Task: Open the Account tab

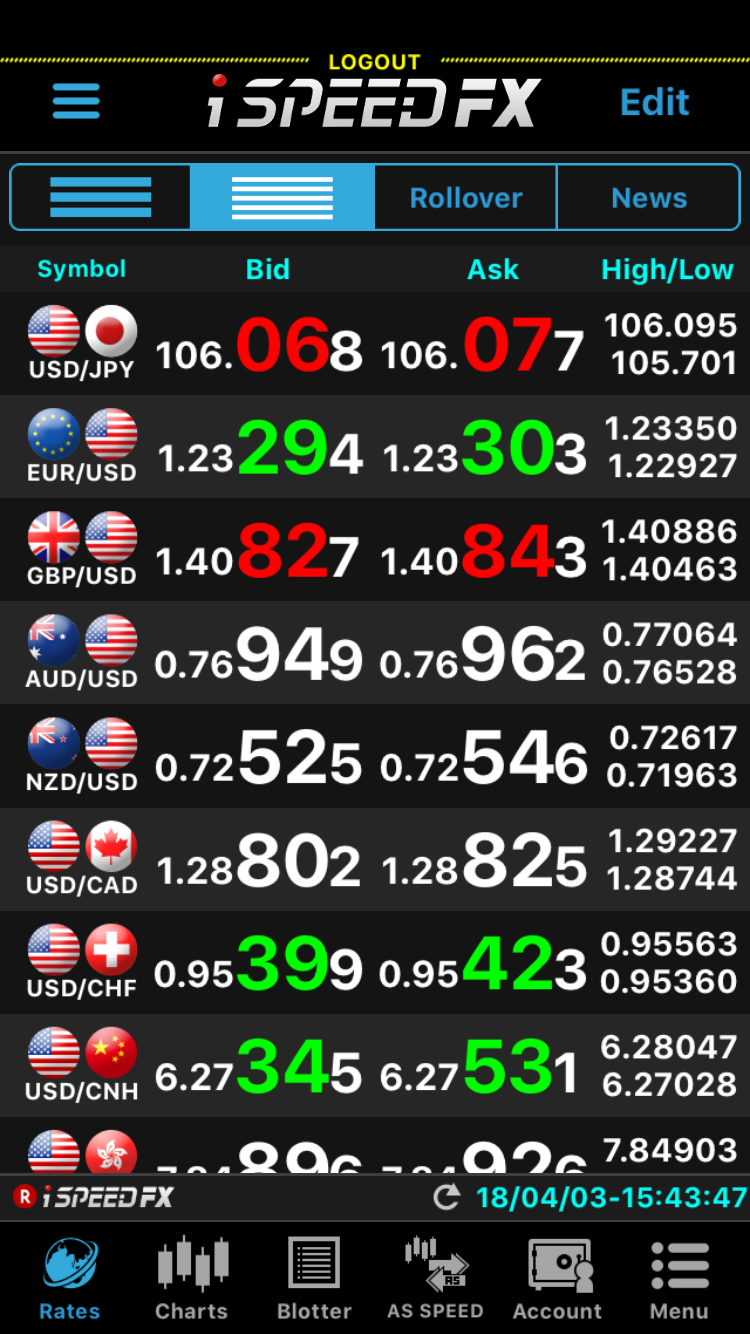Action: pyautogui.click(x=558, y=1278)
